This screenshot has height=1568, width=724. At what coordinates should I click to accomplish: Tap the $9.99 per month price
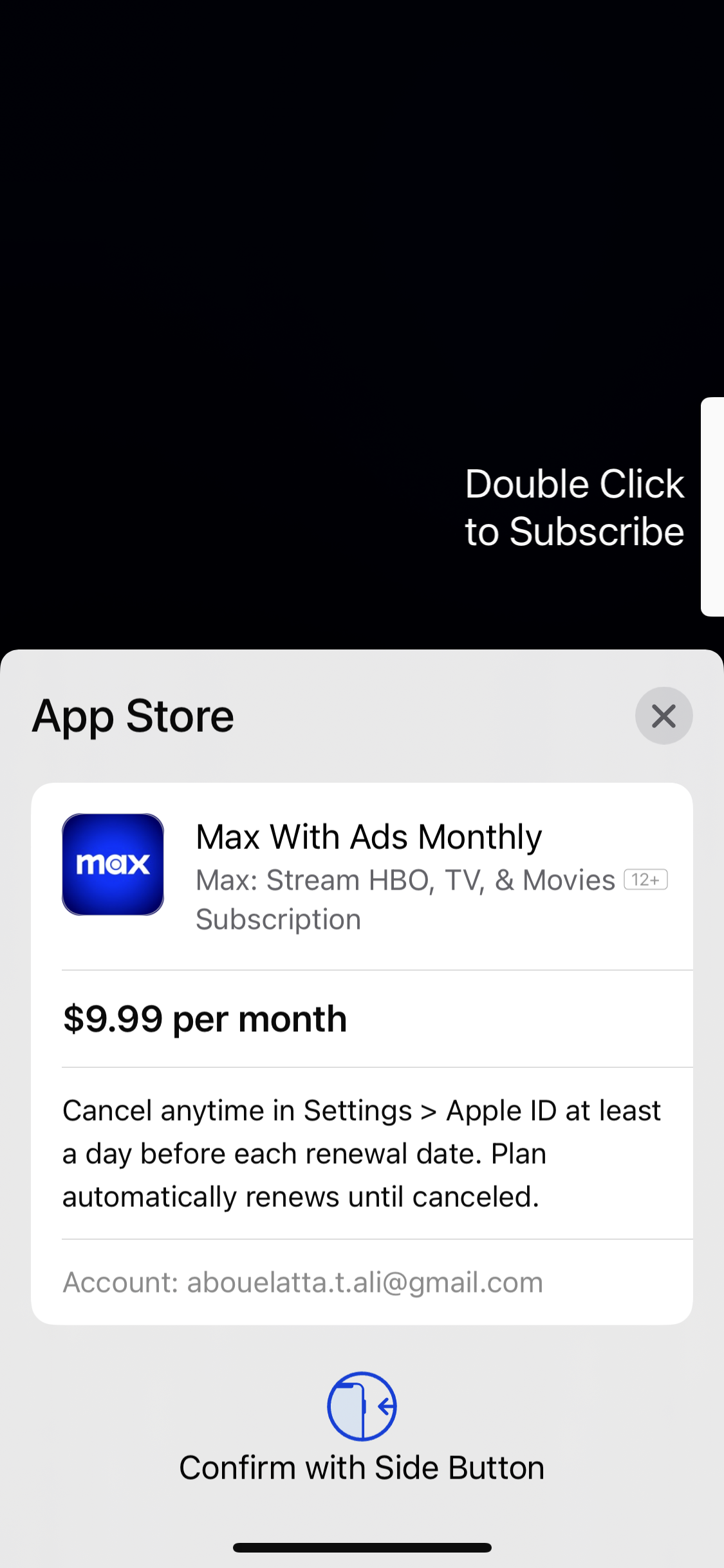coord(205,1019)
